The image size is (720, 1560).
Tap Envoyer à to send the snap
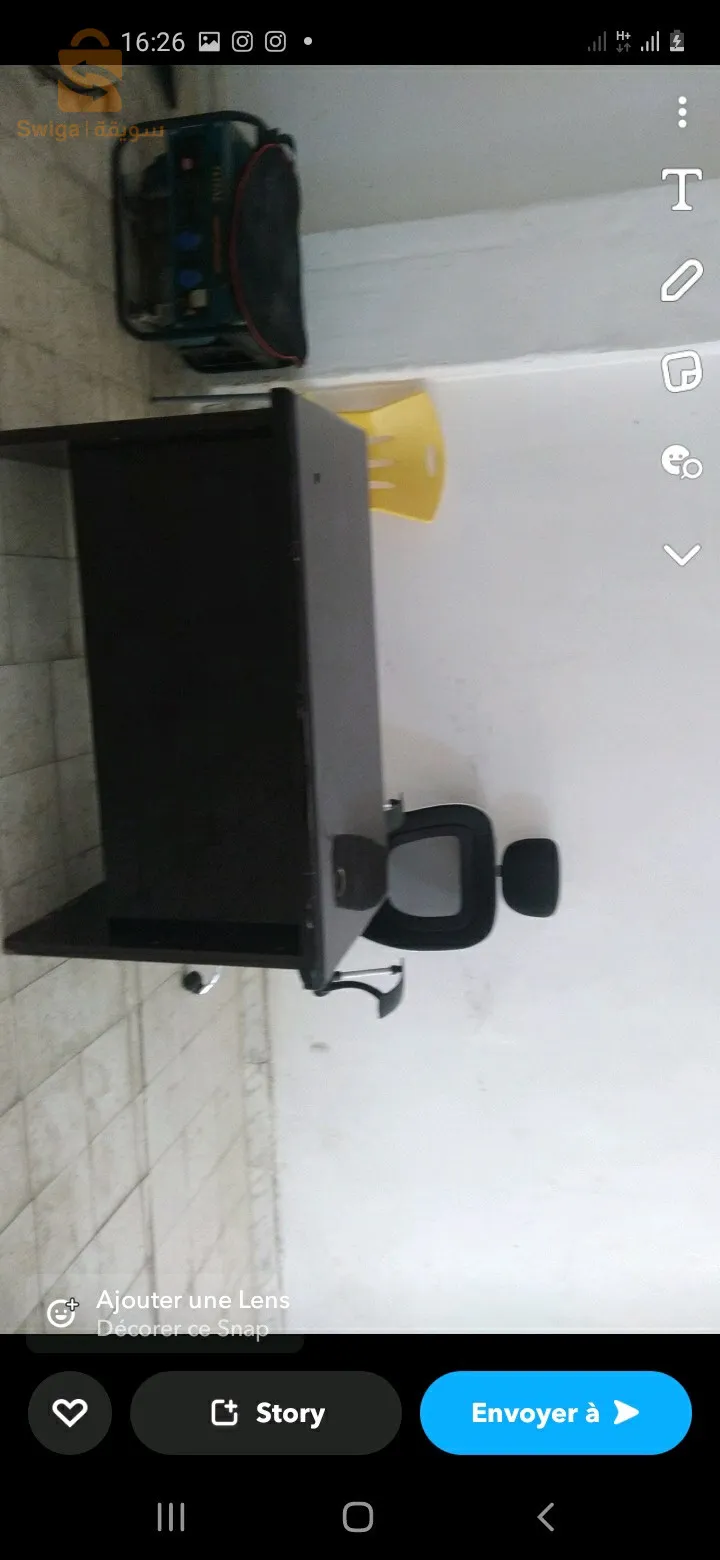point(556,1413)
